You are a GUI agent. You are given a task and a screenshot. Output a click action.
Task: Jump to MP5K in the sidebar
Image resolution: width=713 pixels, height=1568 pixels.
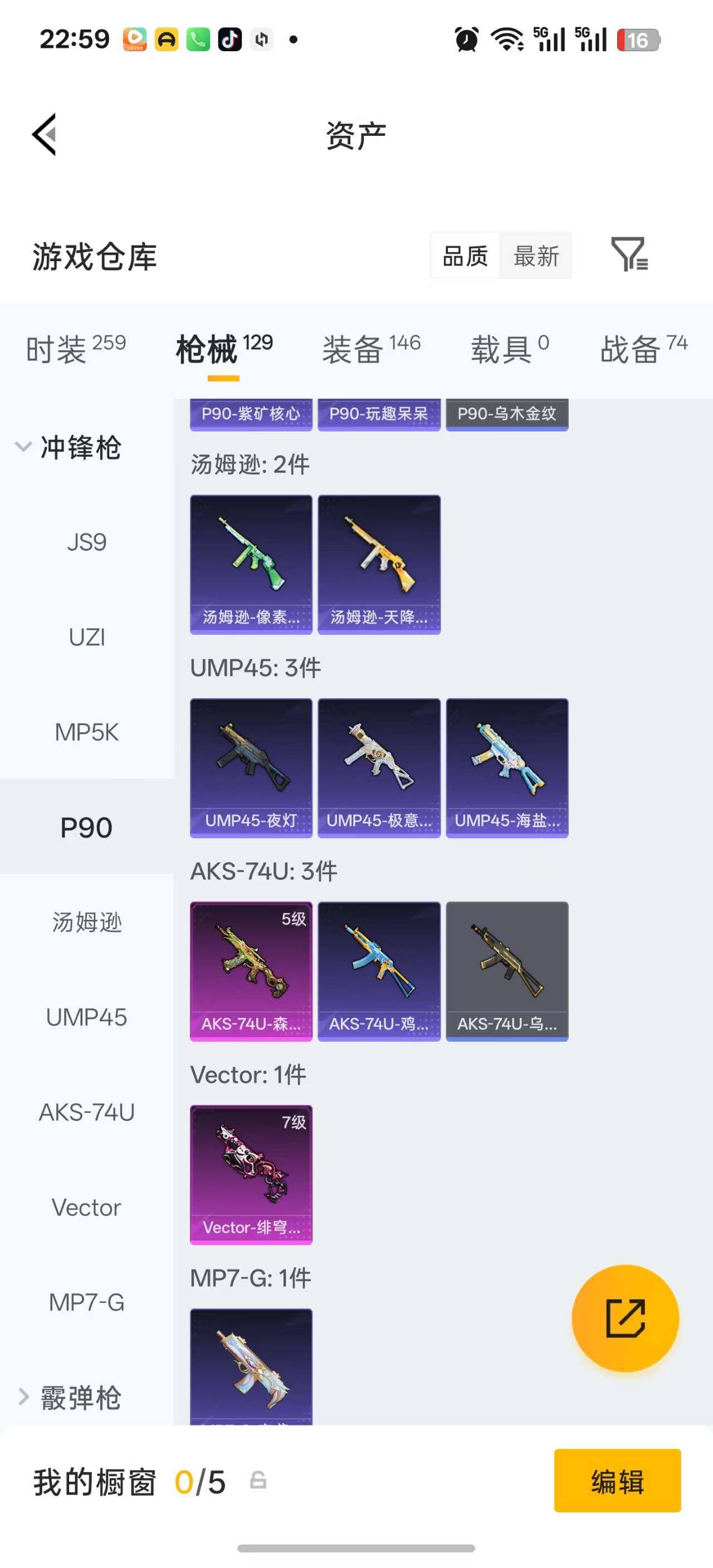[86, 732]
